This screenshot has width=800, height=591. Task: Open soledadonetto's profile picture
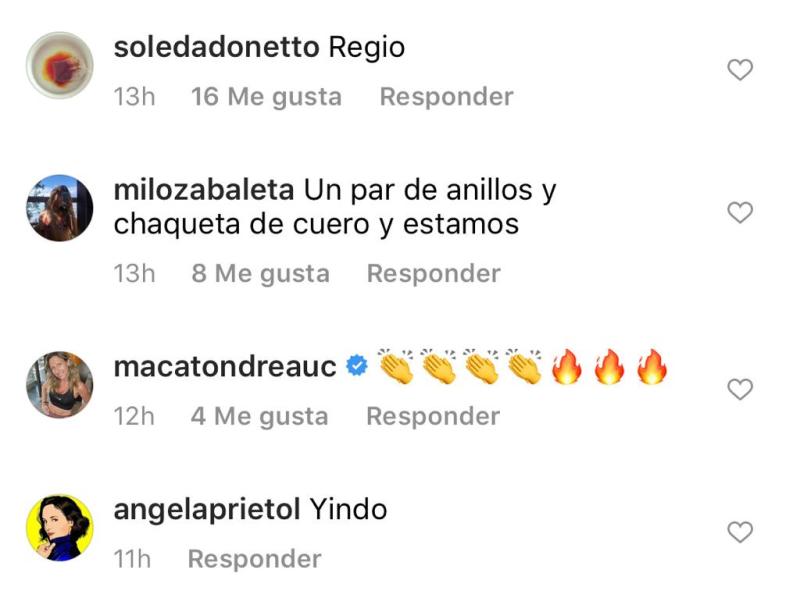pyautogui.click(x=59, y=65)
